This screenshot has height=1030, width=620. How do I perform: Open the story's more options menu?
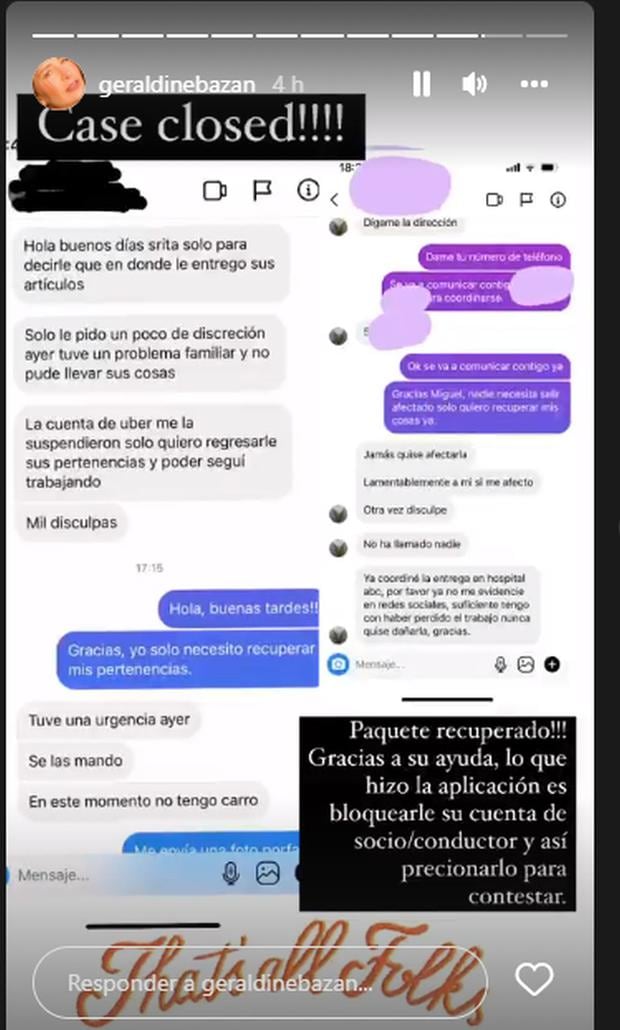coord(535,84)
